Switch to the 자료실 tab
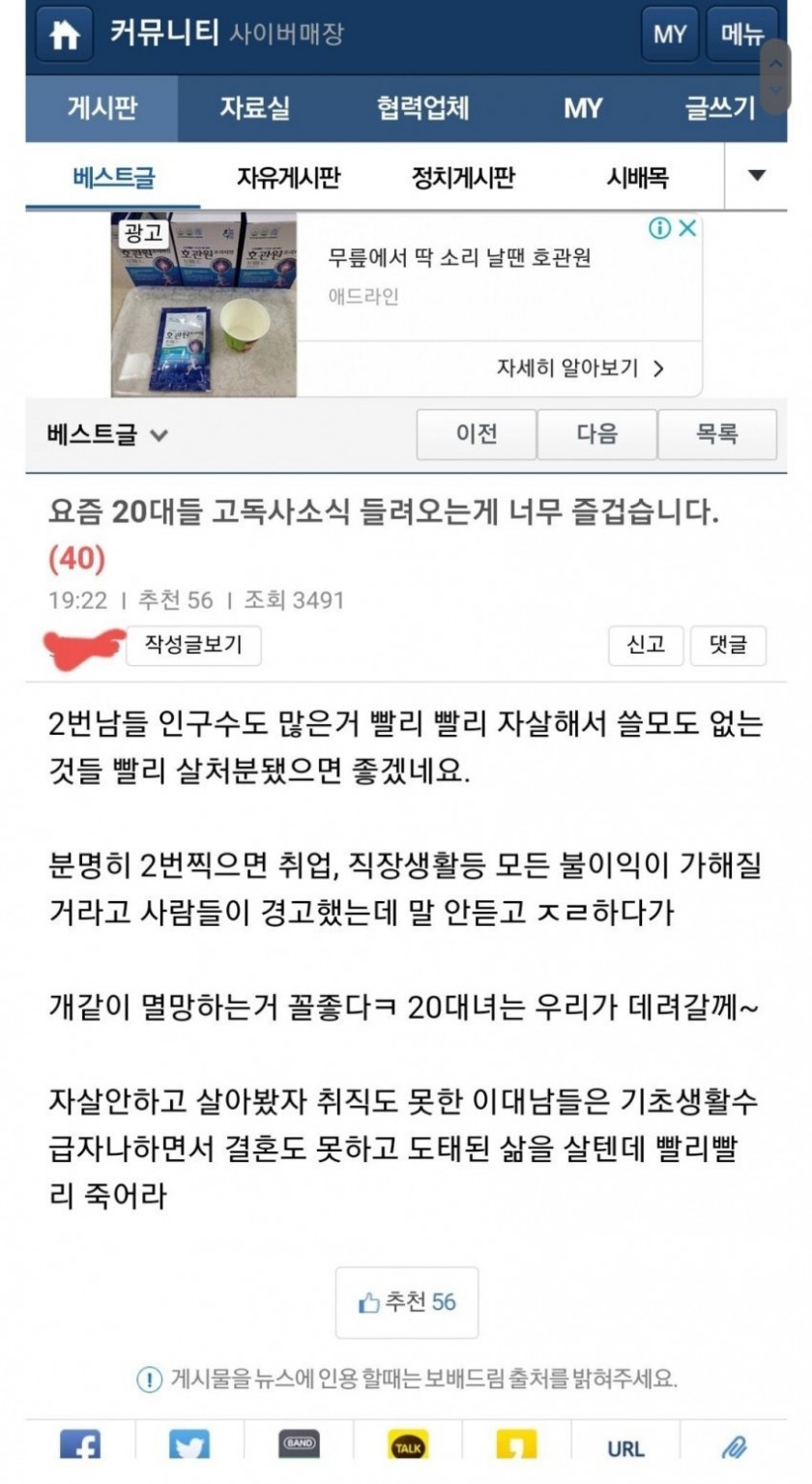 [253, 108]
